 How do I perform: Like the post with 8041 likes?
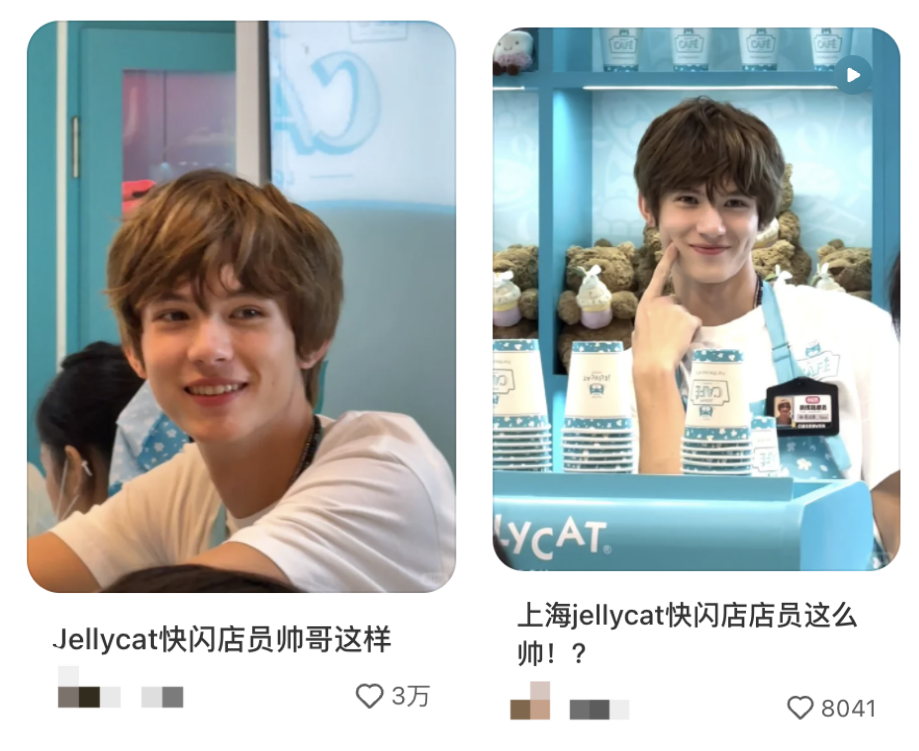(x=800, y=708)
